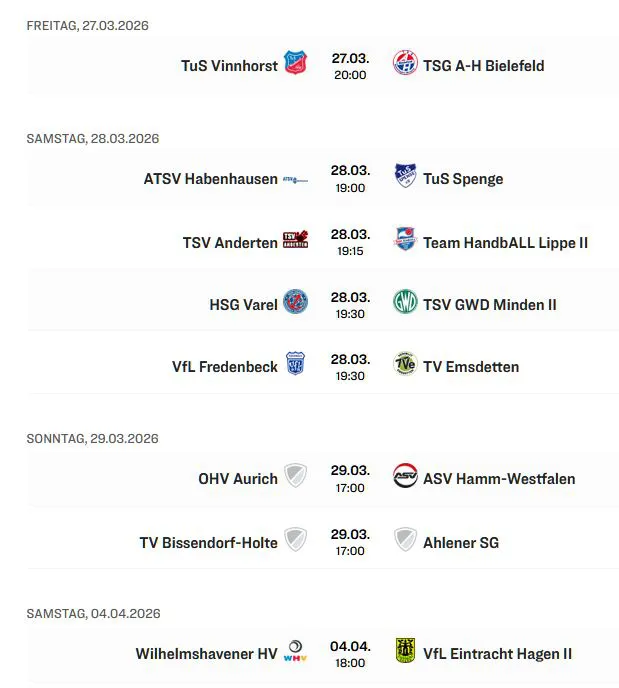Open TV Bissendorf-Holte vs Ahlener SG fixture
This screenshot has width=619, height=688.
(x=349, y=542)
